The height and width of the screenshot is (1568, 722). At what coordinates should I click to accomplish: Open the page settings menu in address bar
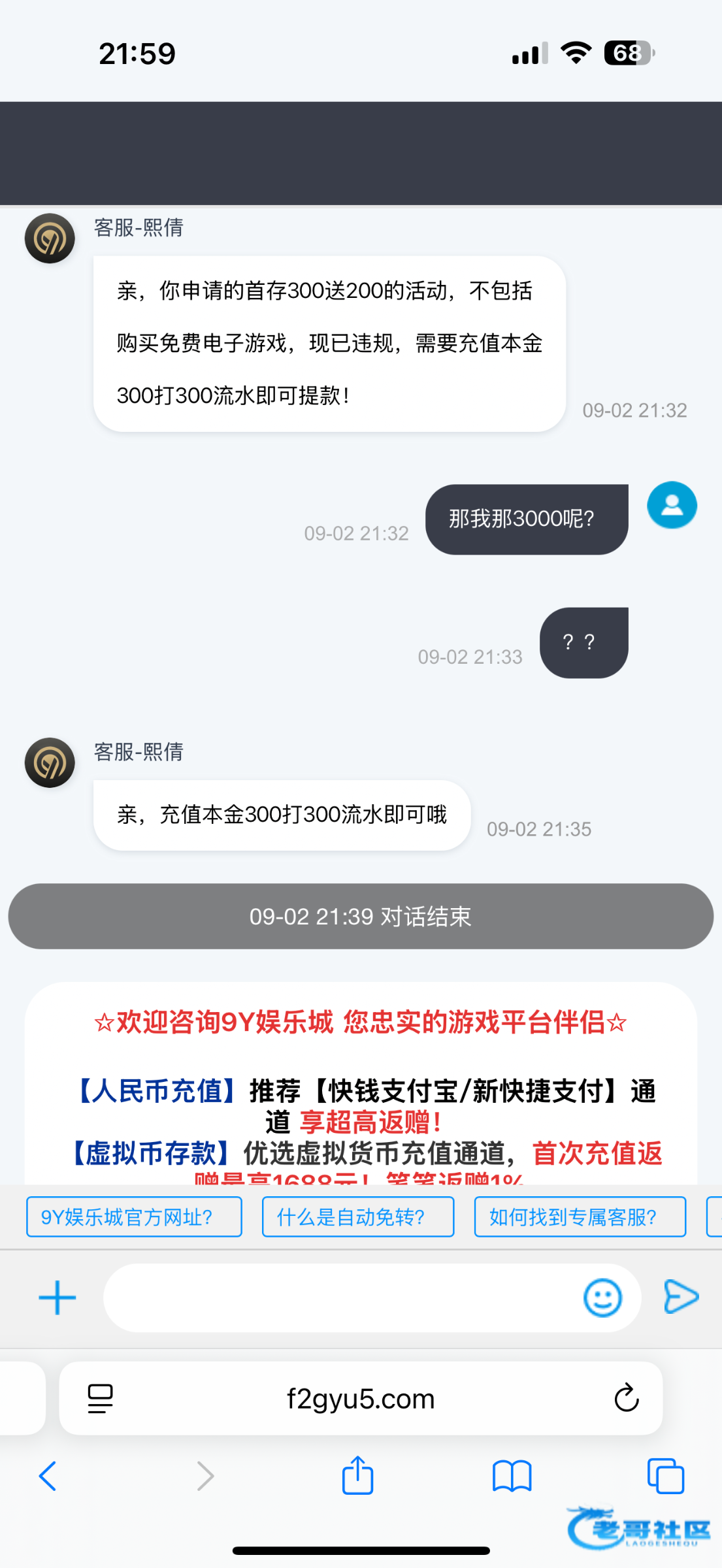click(100, 1399)
